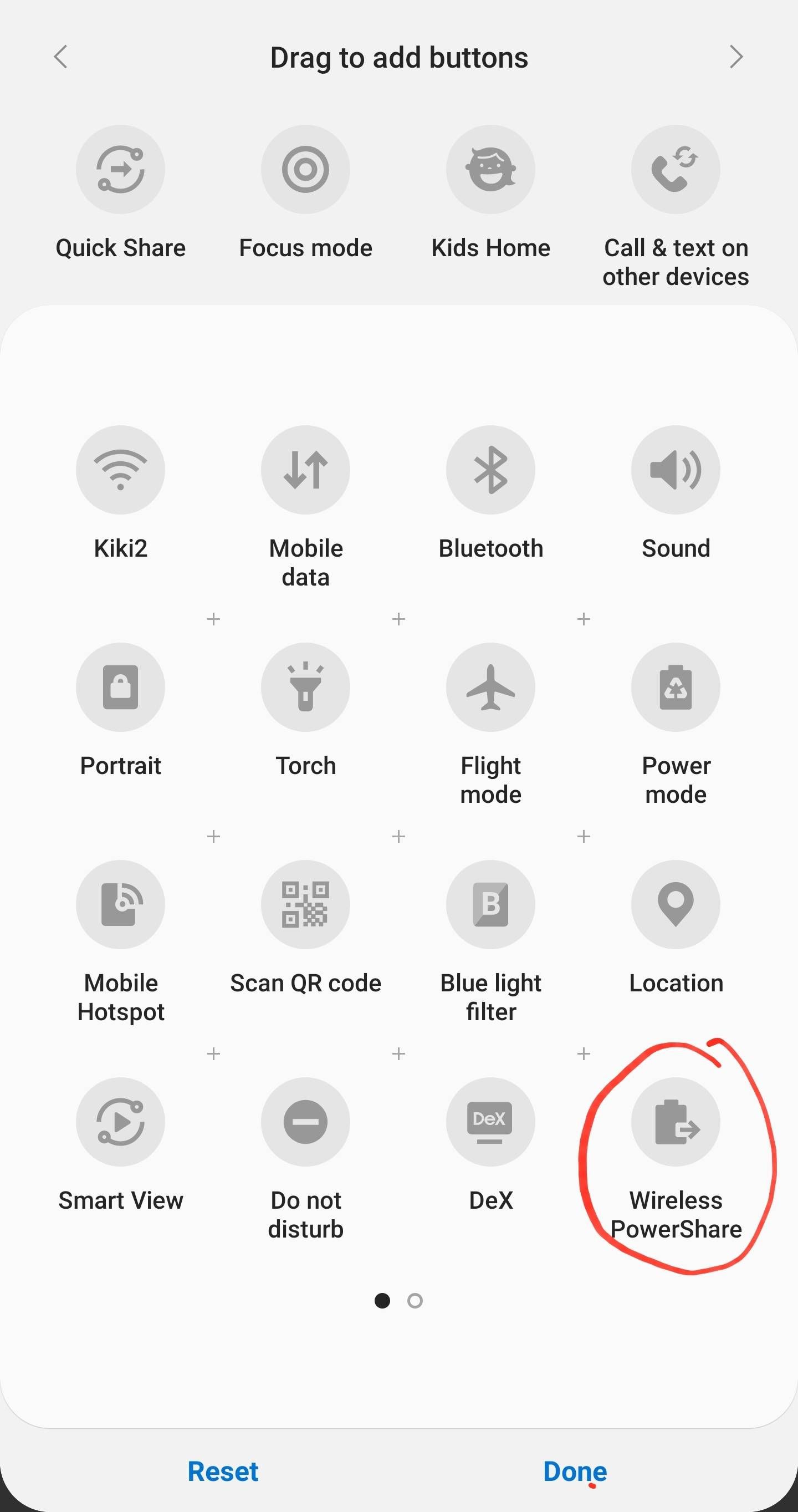The image size is (798, 1512).
Task: Tap the Done button
Action: pos(575,1471)
